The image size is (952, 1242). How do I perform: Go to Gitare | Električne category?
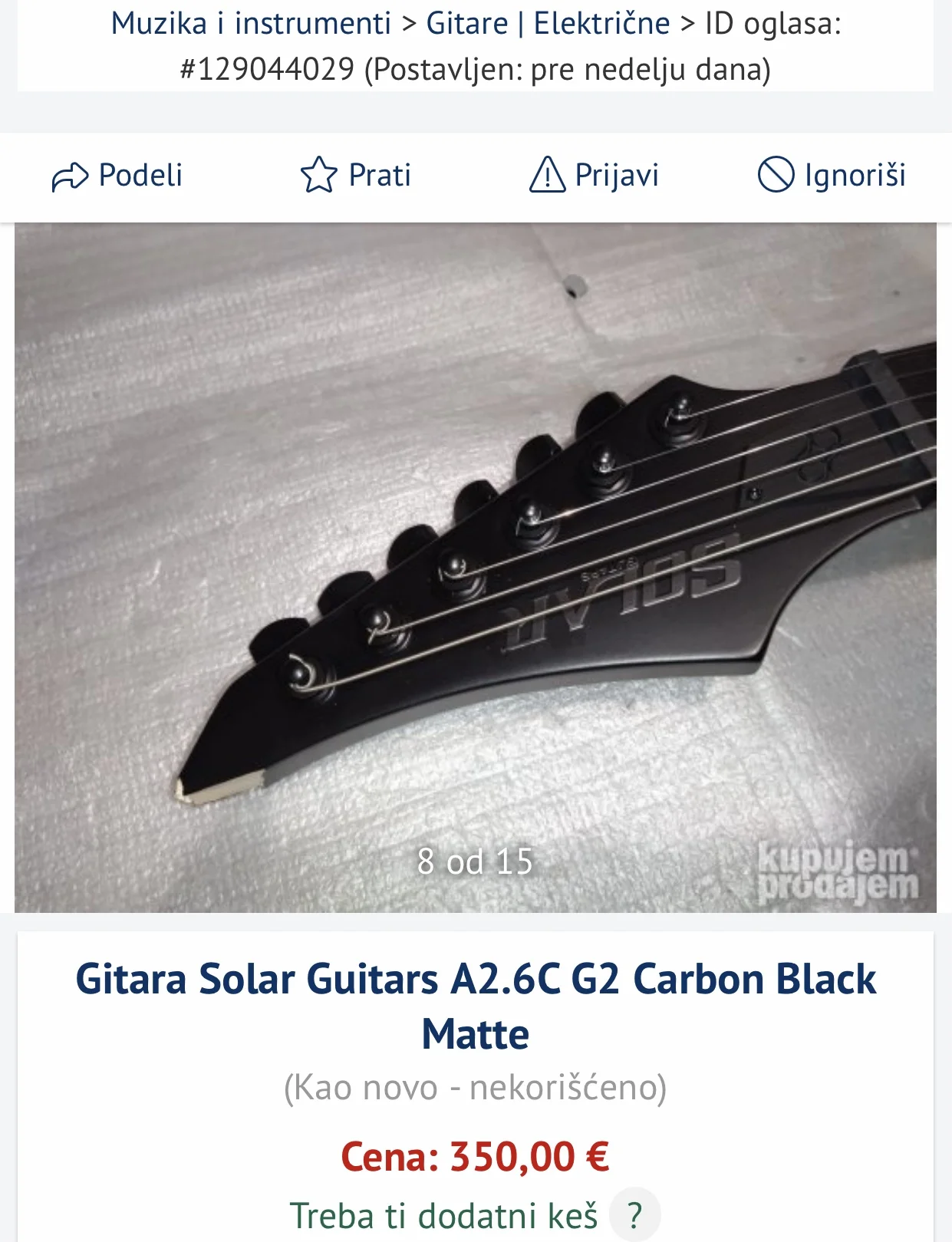[548, 24]
